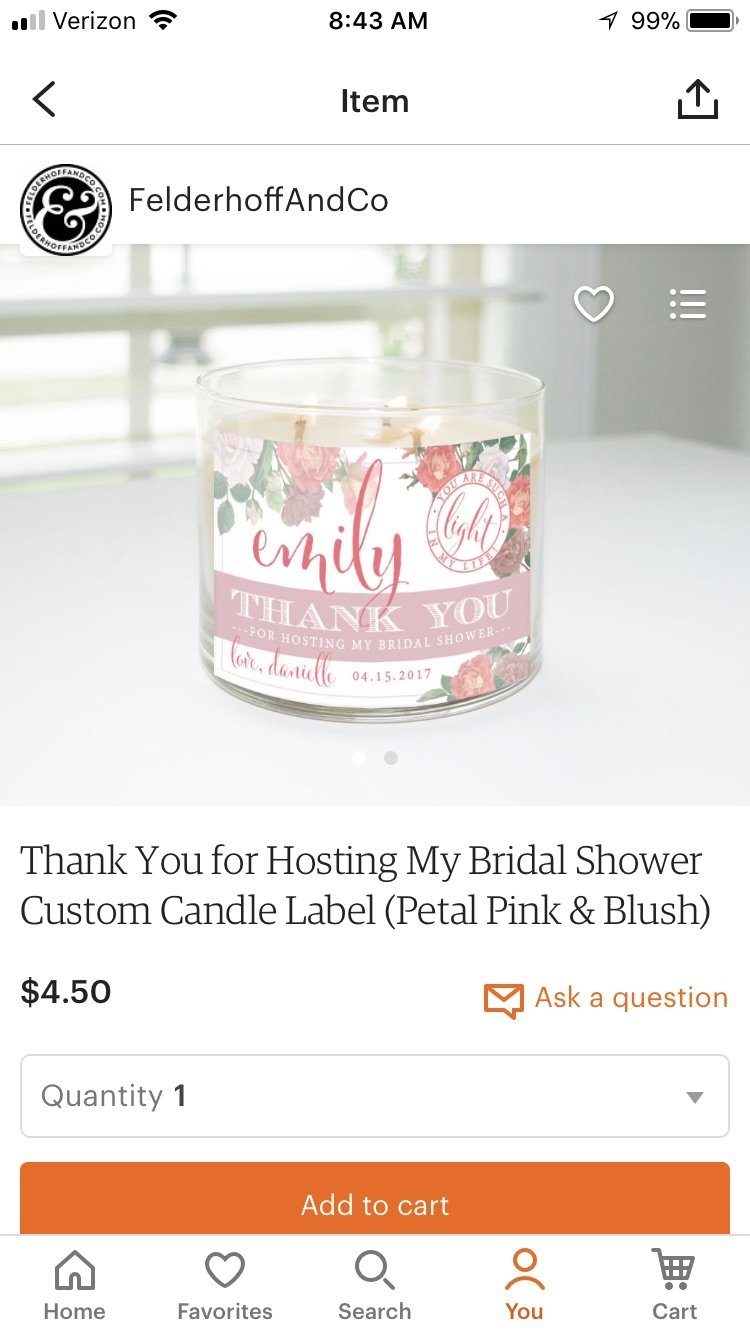Open the Cart tab
The width and height of the screenshot is (750, 1334).
(x=674, y=1286)
